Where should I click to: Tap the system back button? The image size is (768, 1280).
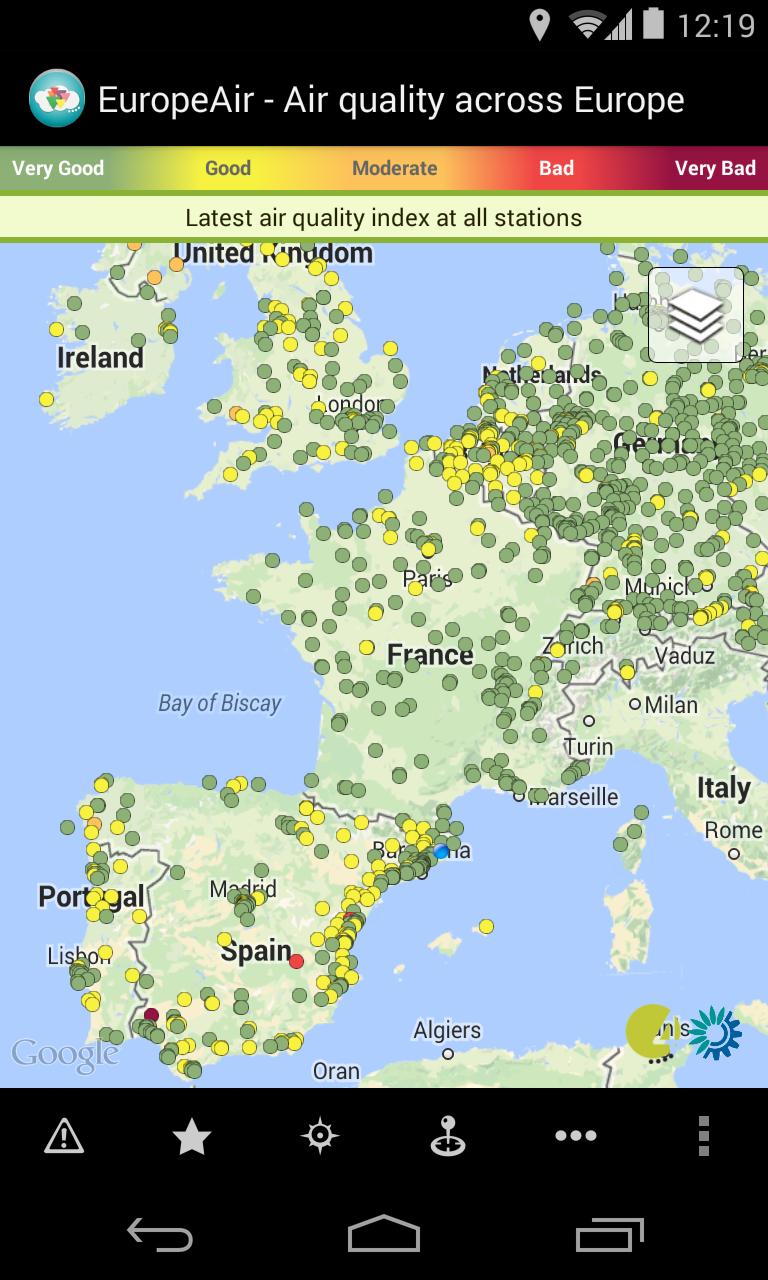click(160, 1234)
